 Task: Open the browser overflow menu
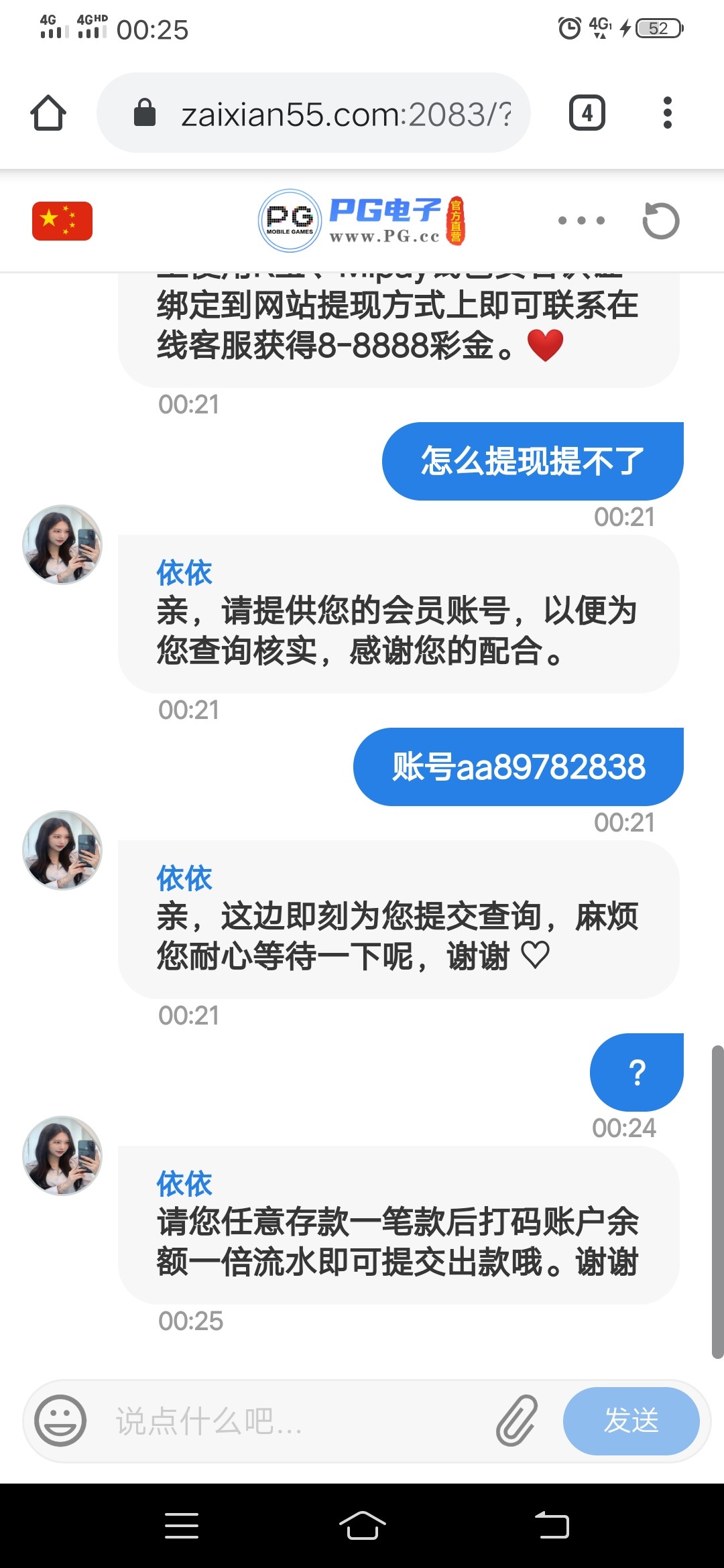pos(667,113)
